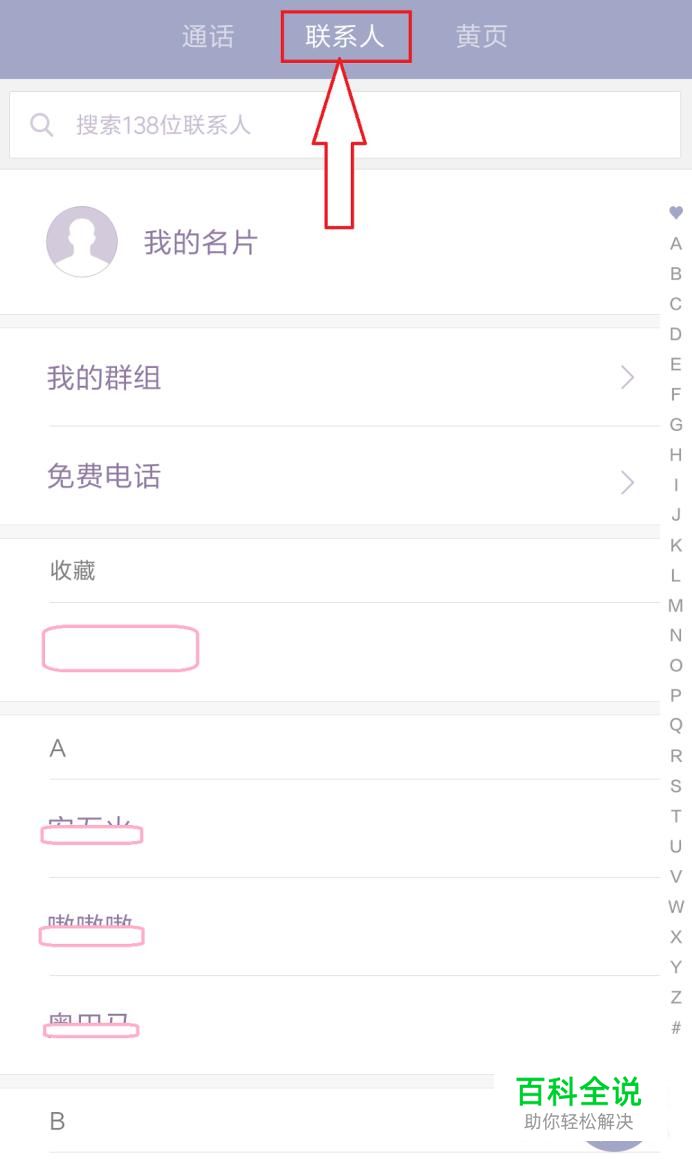Open the 黄页 tab
Image resolution: width=692 pixels, height=1166 pixels.
[x=482, y=36]
